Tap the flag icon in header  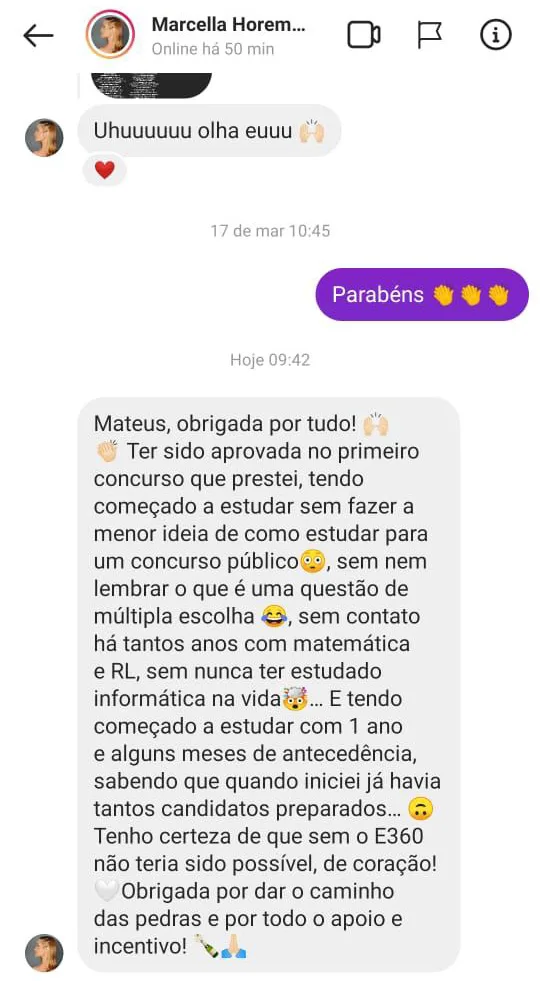click(x=430, y=36)
